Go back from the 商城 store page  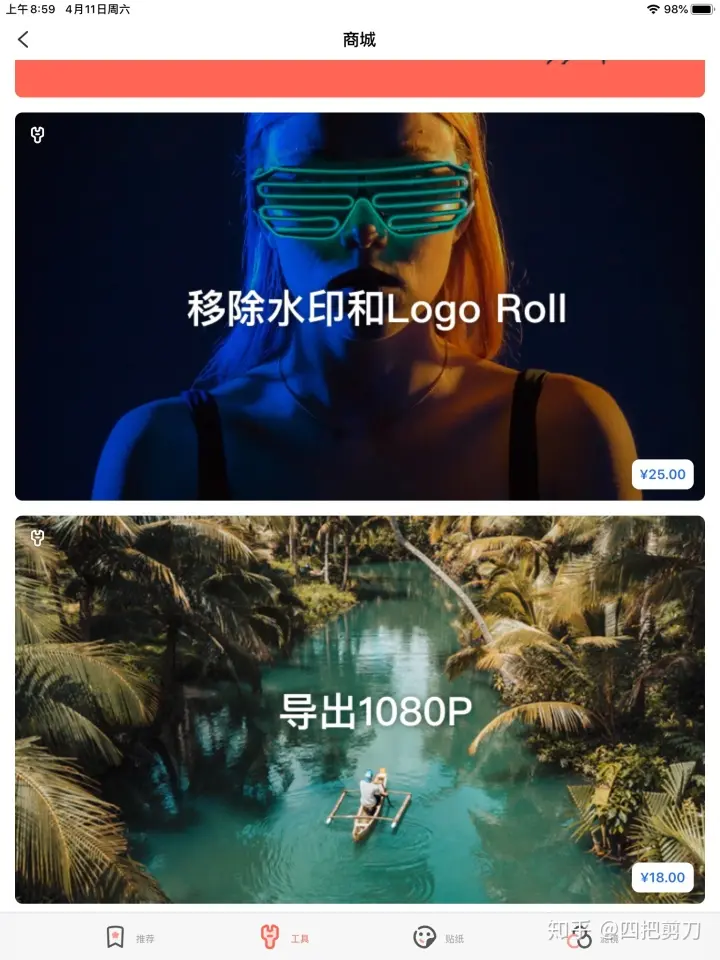pos(24,39)
